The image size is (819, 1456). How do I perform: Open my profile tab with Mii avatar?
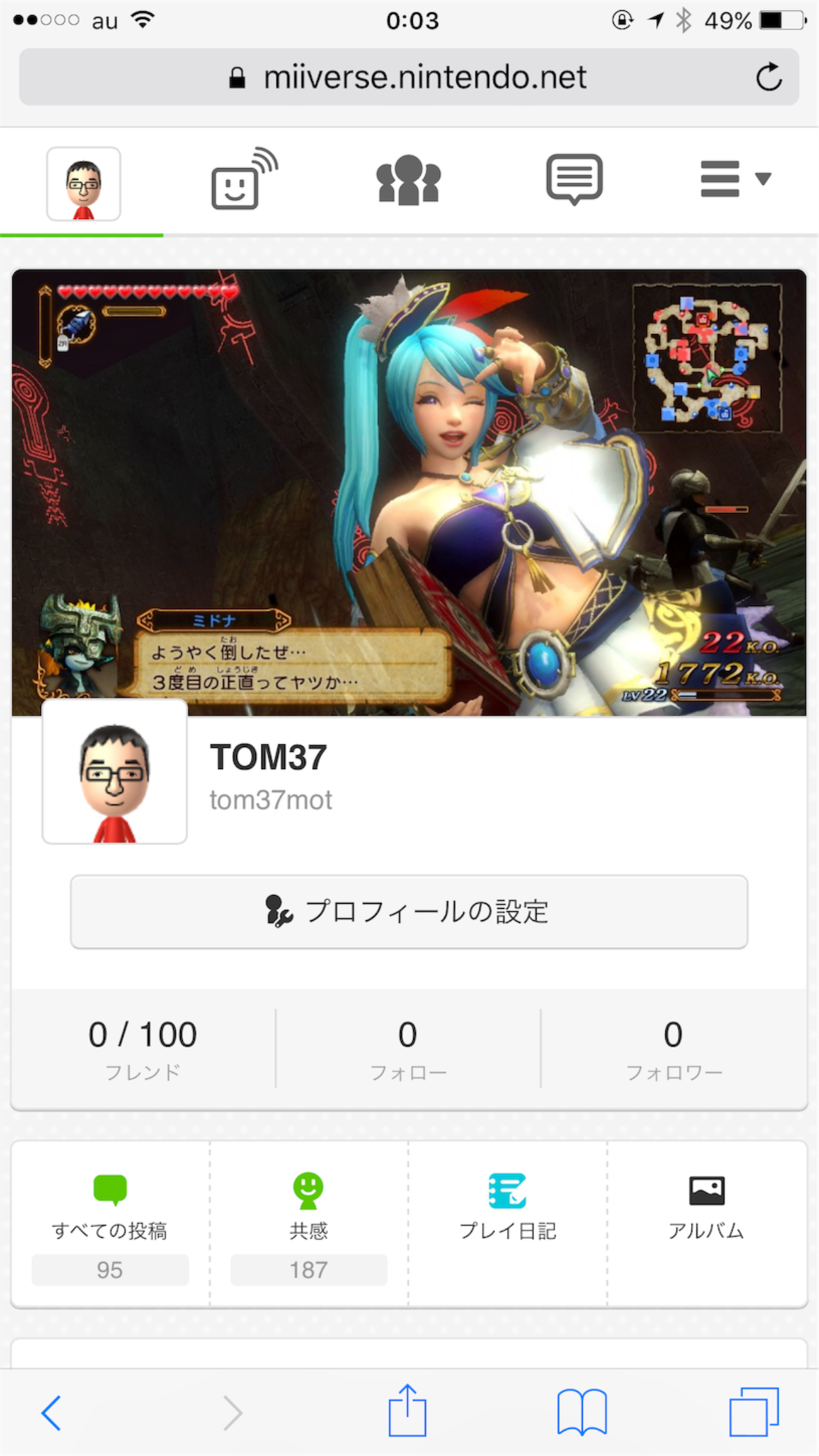(x=83, y=184)
